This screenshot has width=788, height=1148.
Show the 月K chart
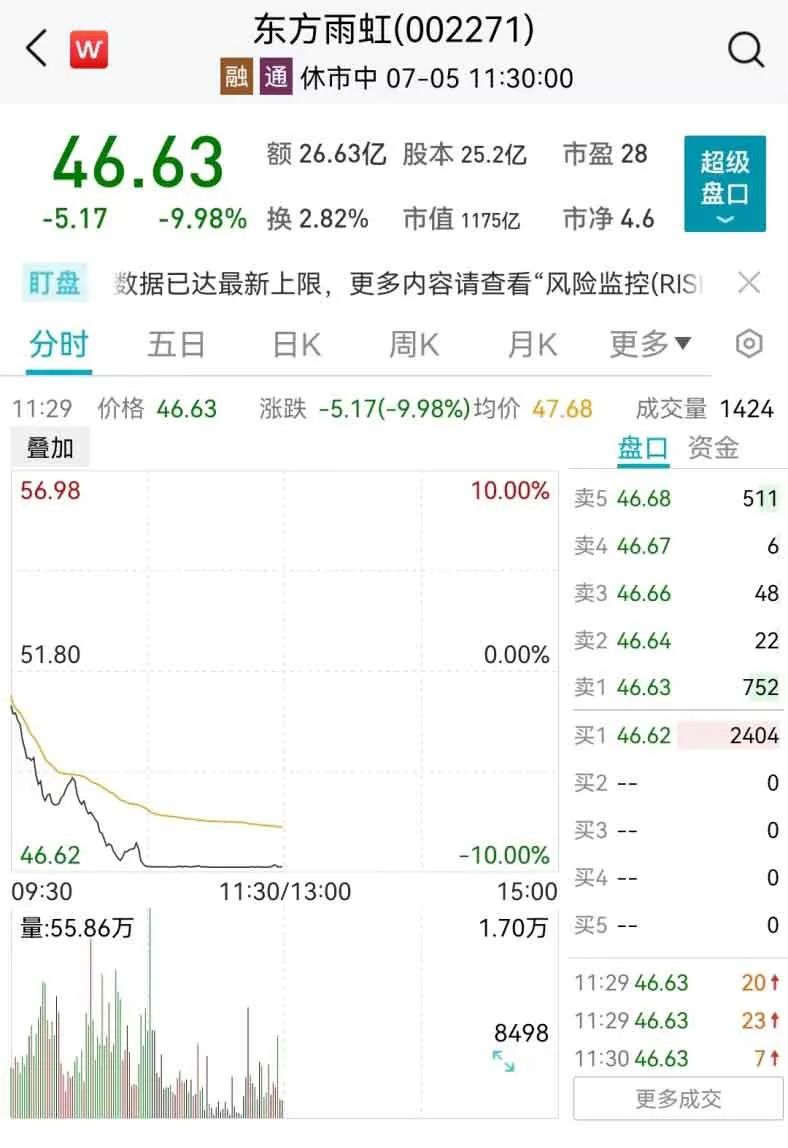(x=532, y=345)
